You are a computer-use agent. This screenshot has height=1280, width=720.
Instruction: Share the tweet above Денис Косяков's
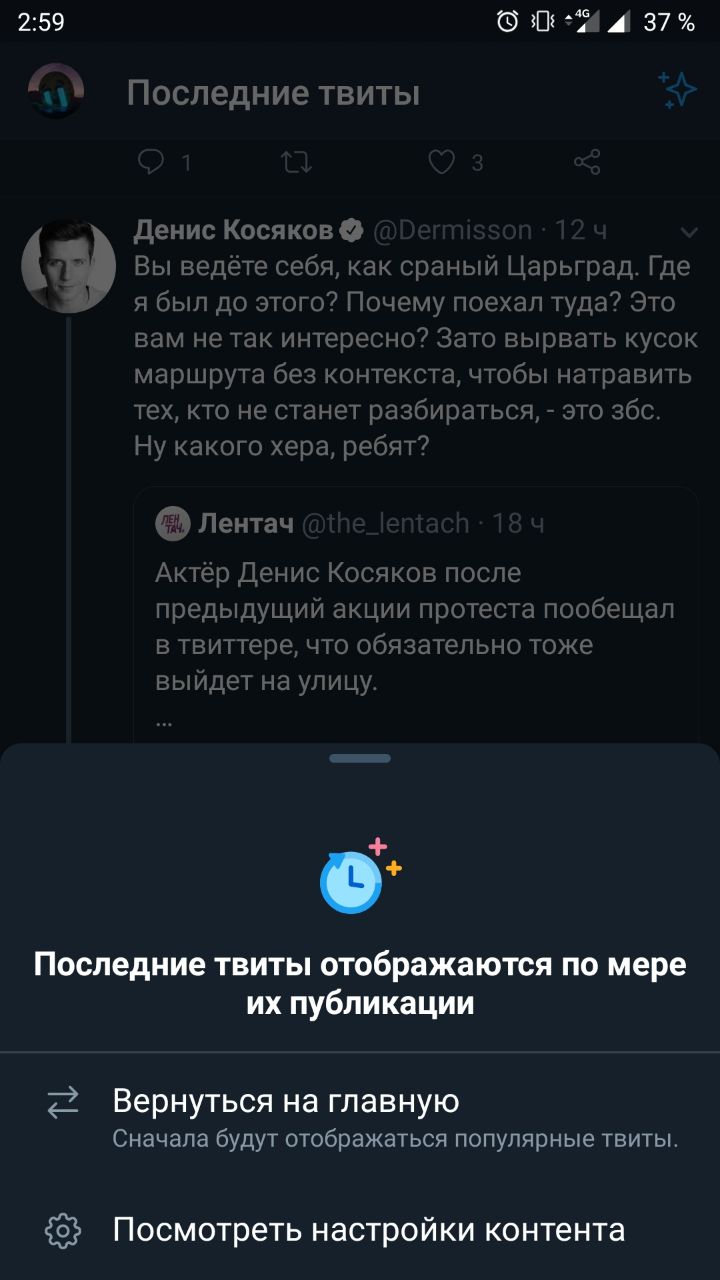tap(587, 161)
